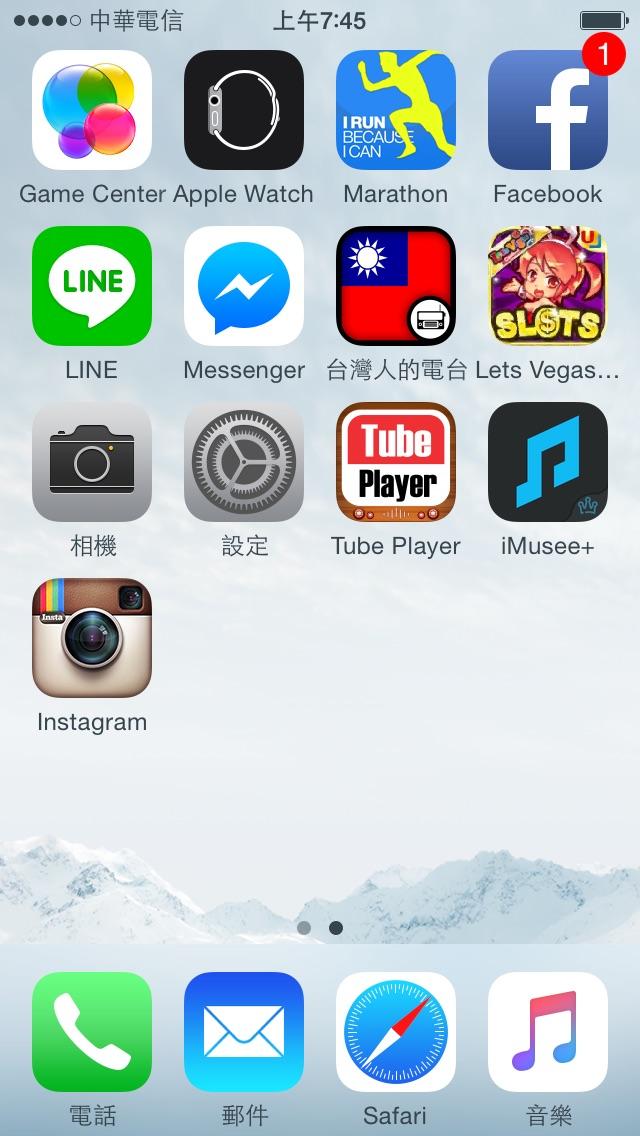Tap the home screen page indicator dots
This screenshot has width=640, height=1136.
[320, 928]
